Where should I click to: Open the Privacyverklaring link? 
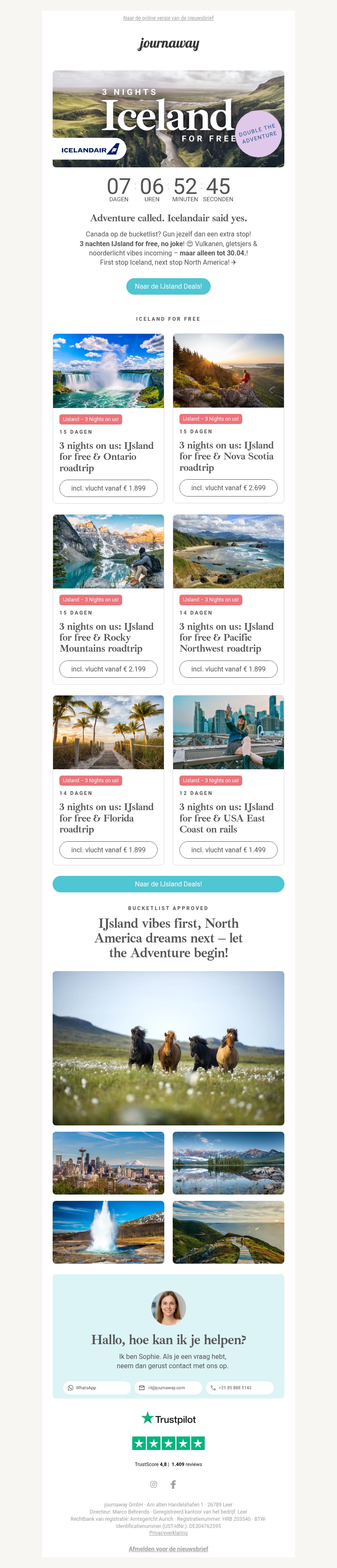coord(168,1533)
